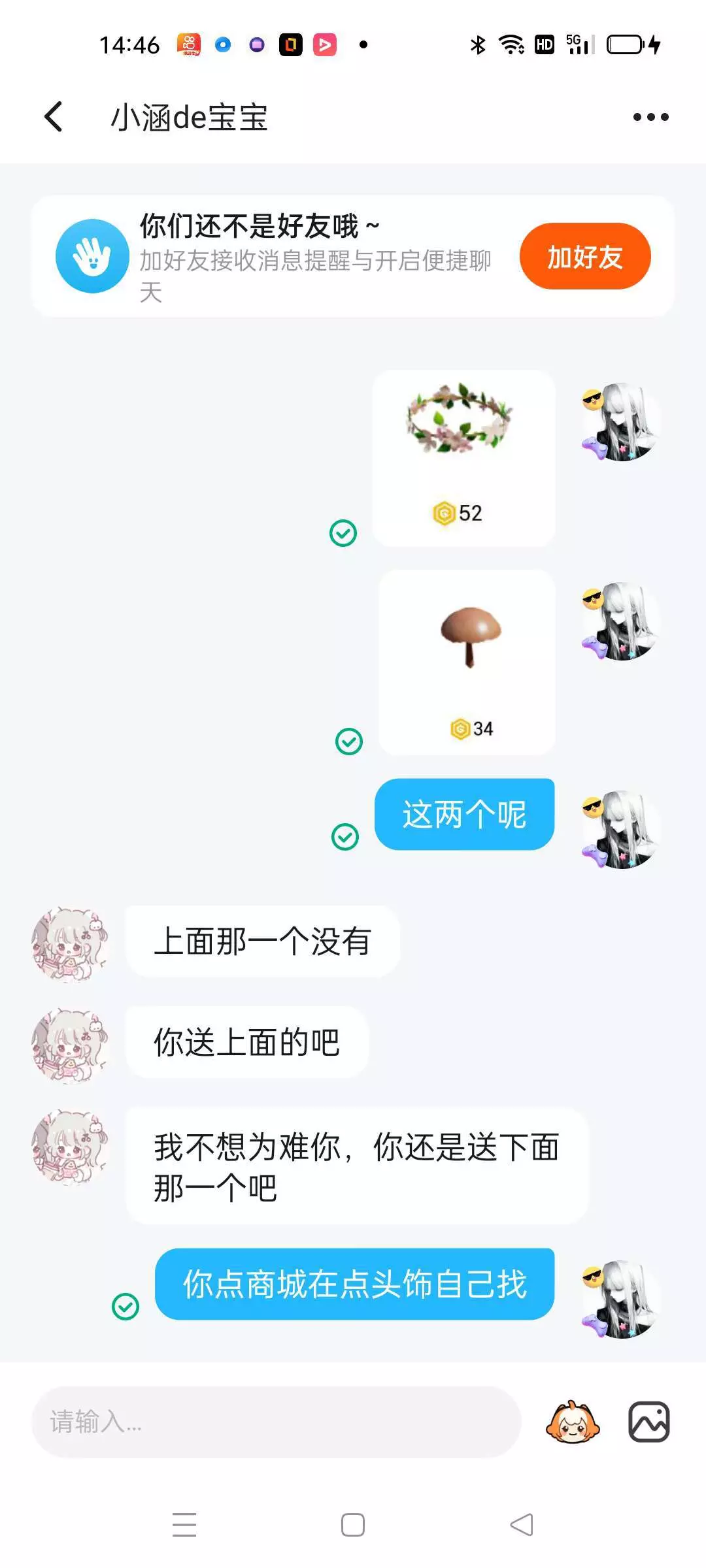Open the emoji sticker picker

pos(573,1422)
